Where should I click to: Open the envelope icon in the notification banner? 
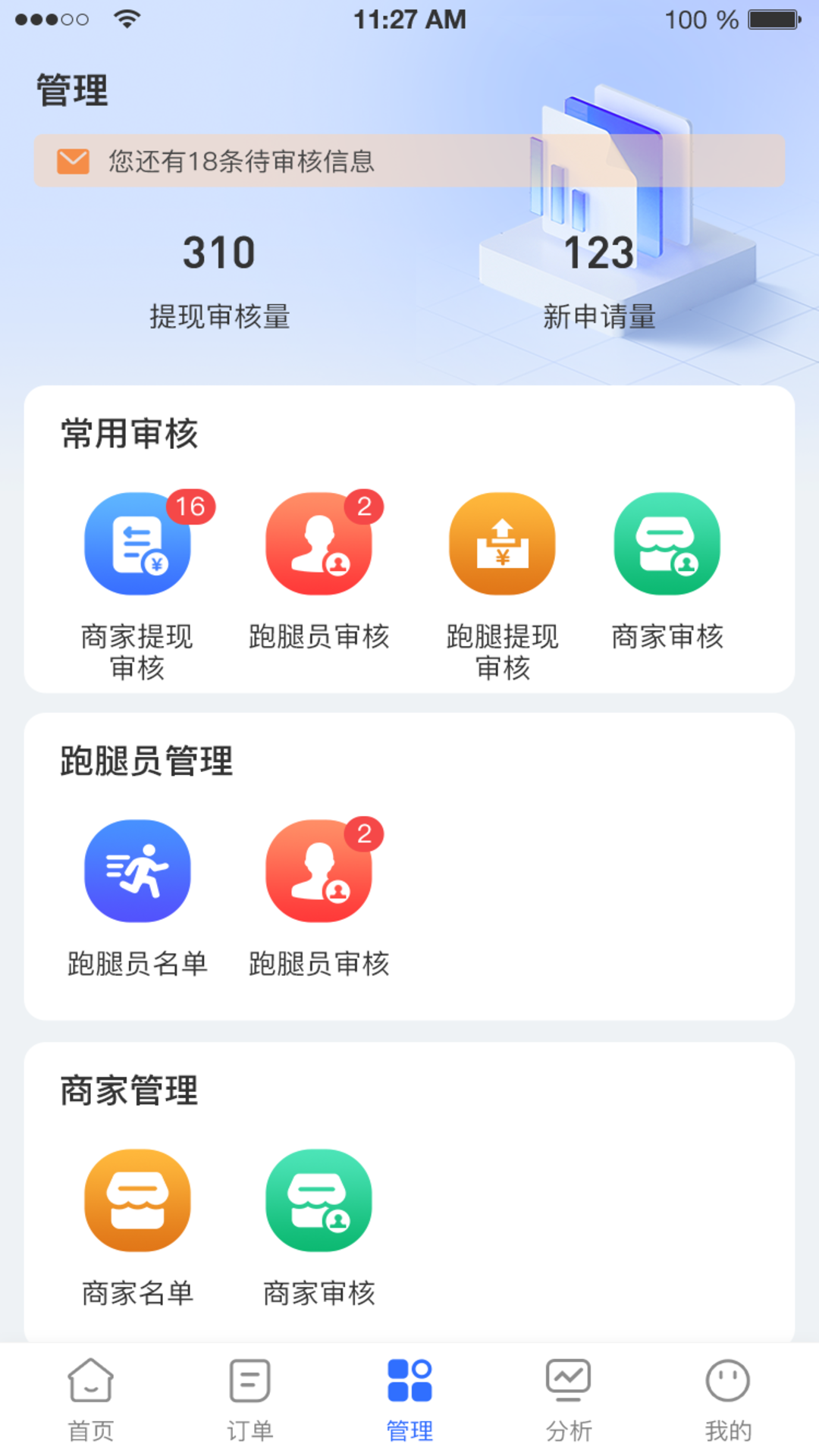coord(71,160)
